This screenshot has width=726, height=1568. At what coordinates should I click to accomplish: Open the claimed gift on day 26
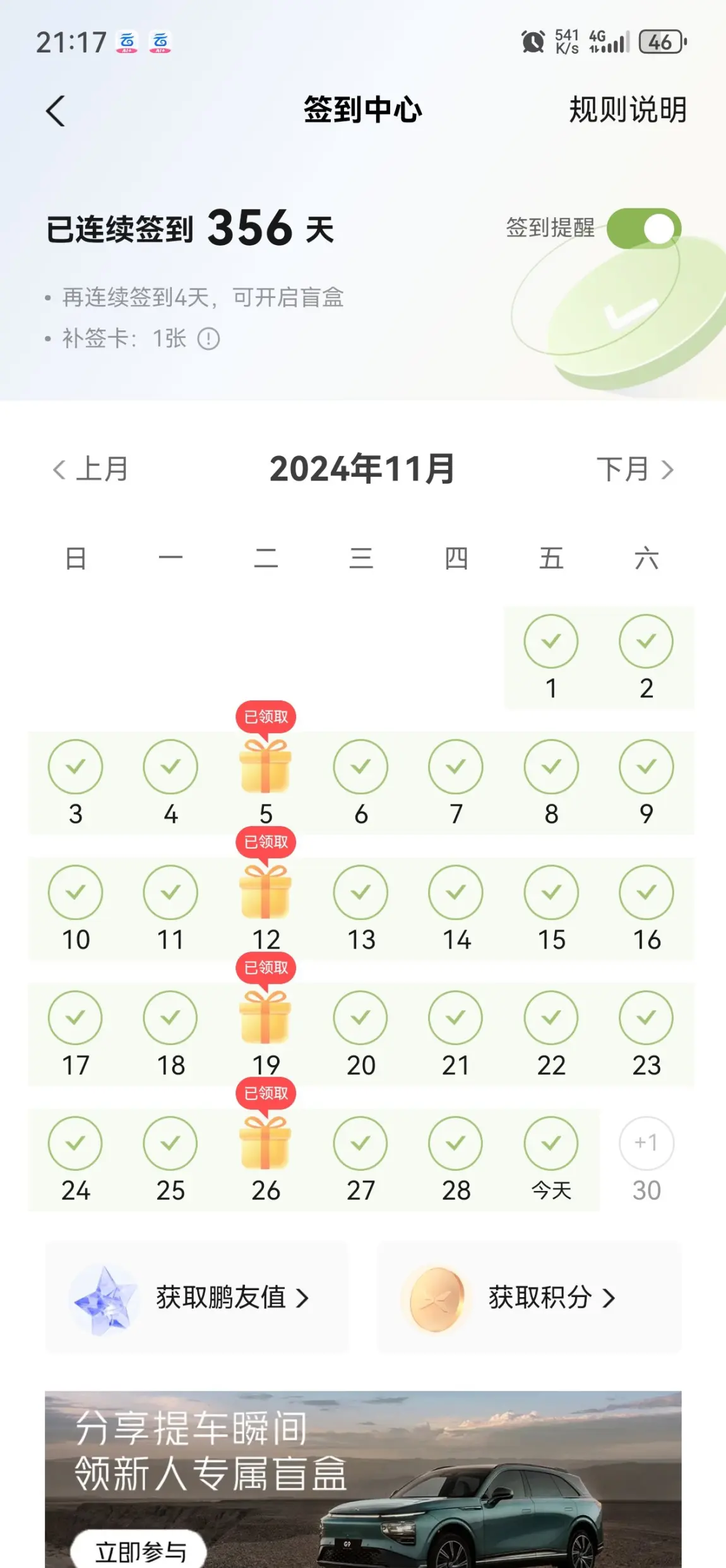tap(266, 1143)
